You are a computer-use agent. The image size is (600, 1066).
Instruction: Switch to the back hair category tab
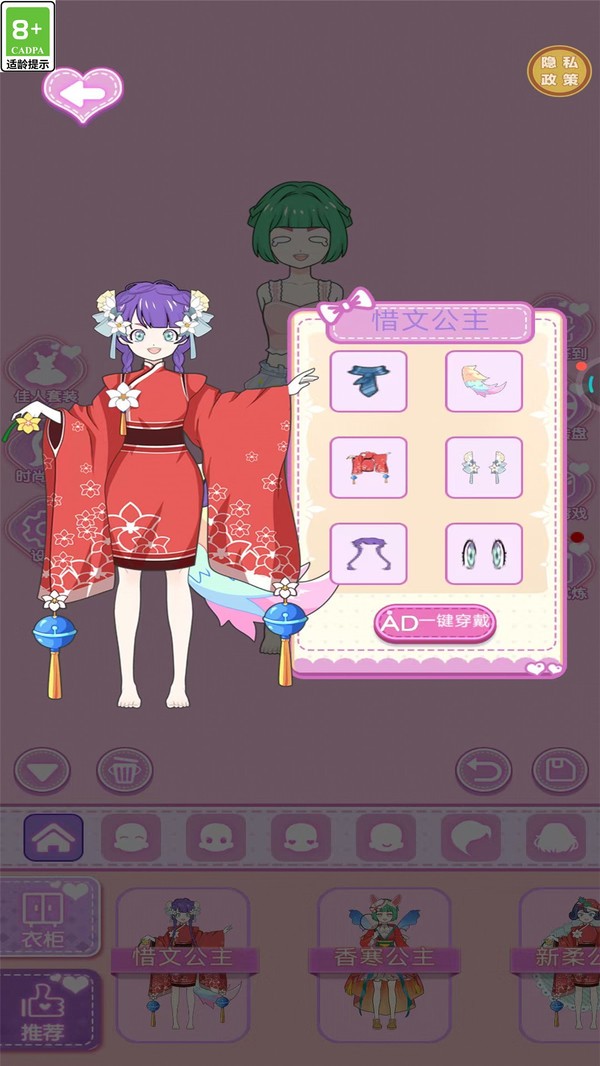(x=557, y=838)
